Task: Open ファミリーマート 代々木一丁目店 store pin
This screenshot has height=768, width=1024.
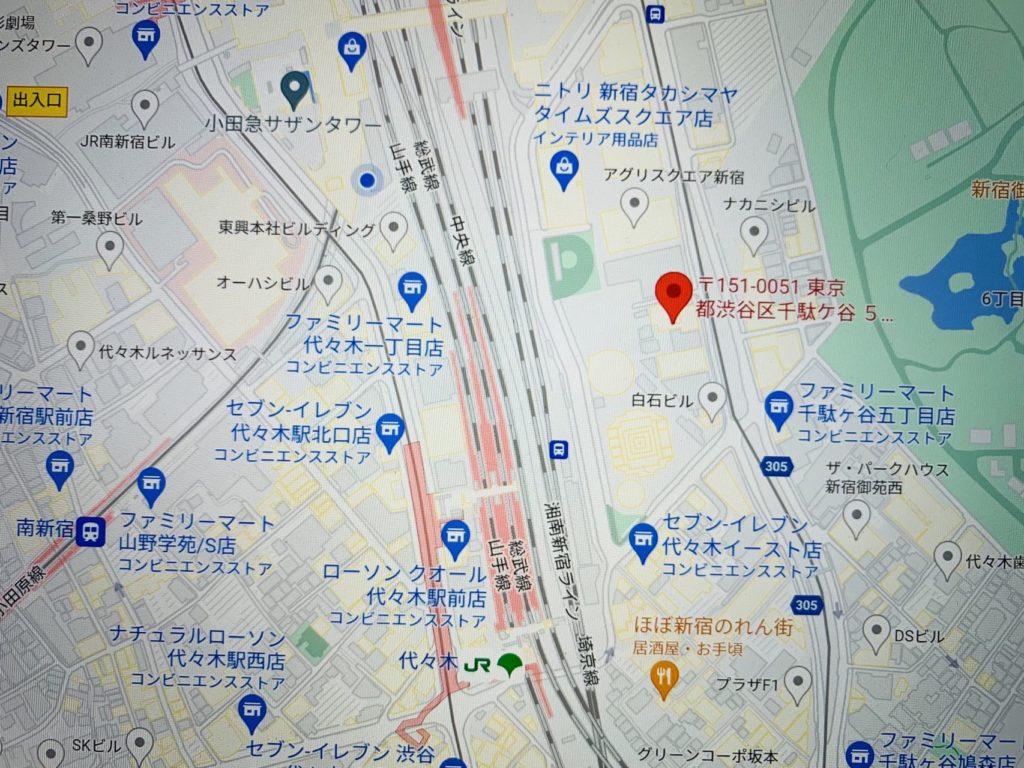Action: click(412, 290)
